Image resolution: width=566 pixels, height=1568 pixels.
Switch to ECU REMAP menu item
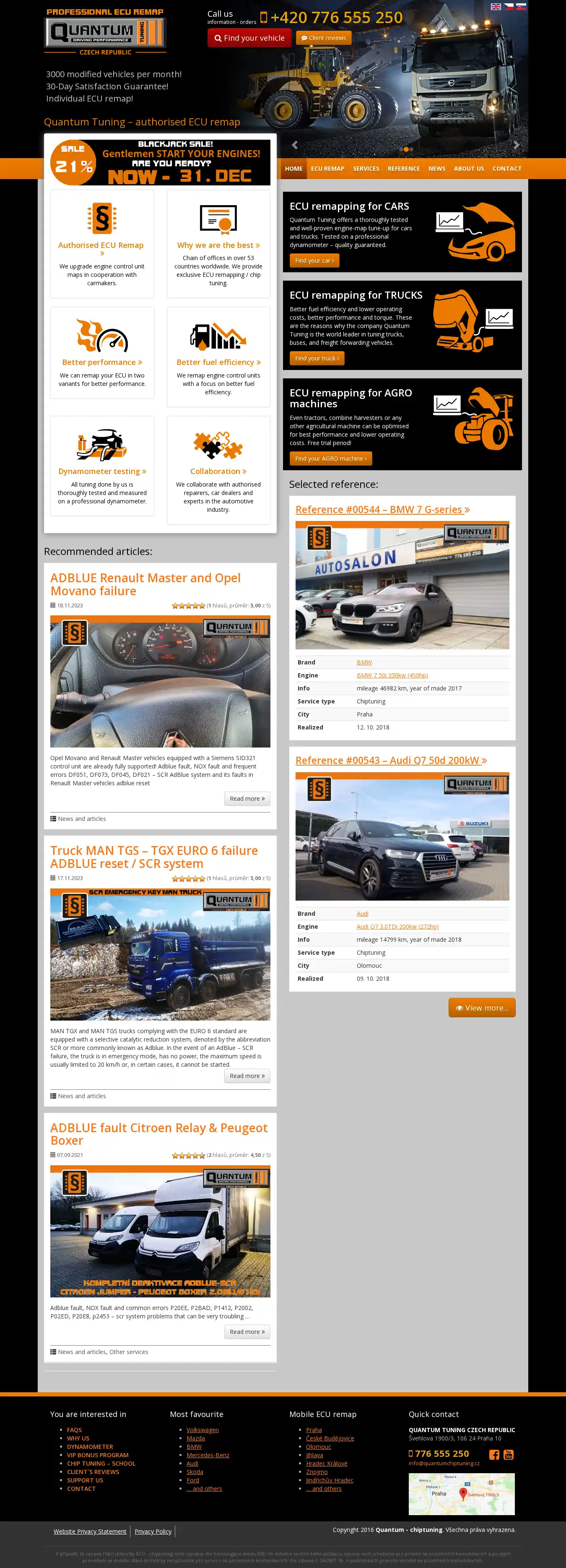pyautogui.click(x=327, y=169)
